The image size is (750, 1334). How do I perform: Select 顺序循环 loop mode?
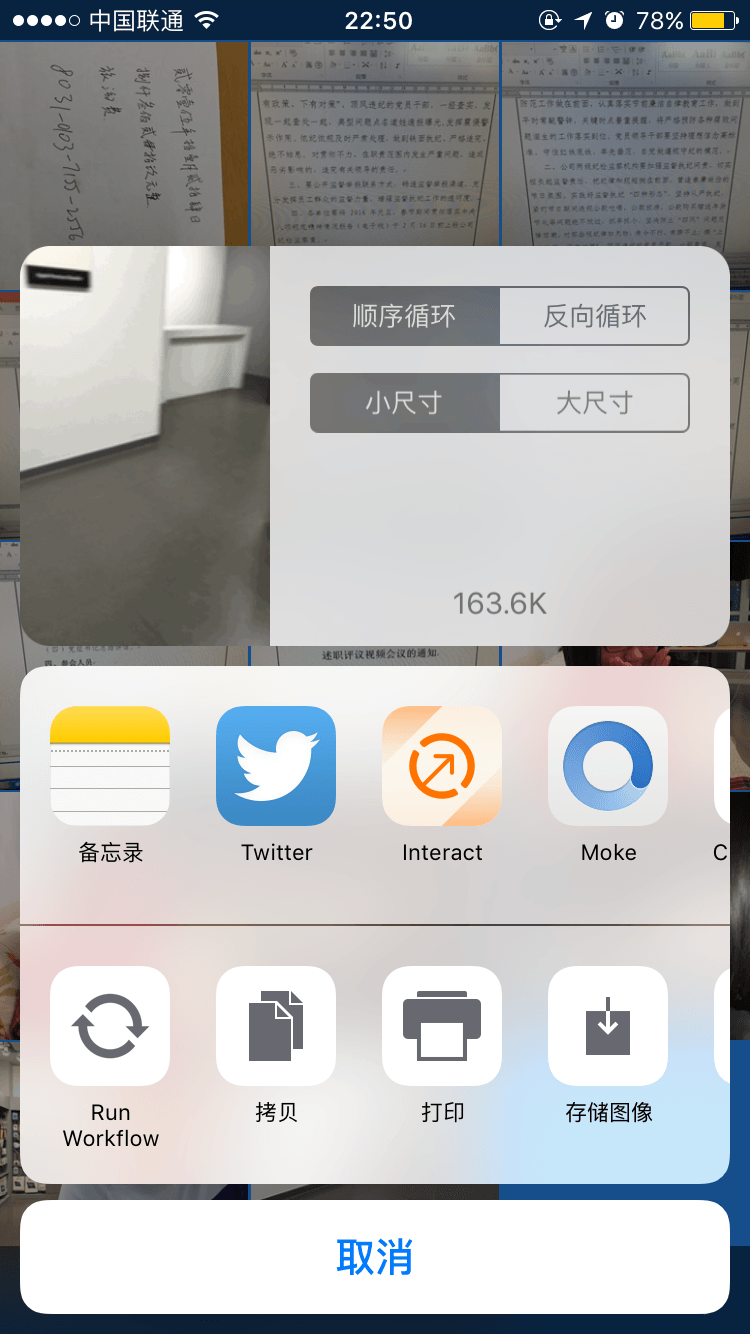tap(404, 316)
